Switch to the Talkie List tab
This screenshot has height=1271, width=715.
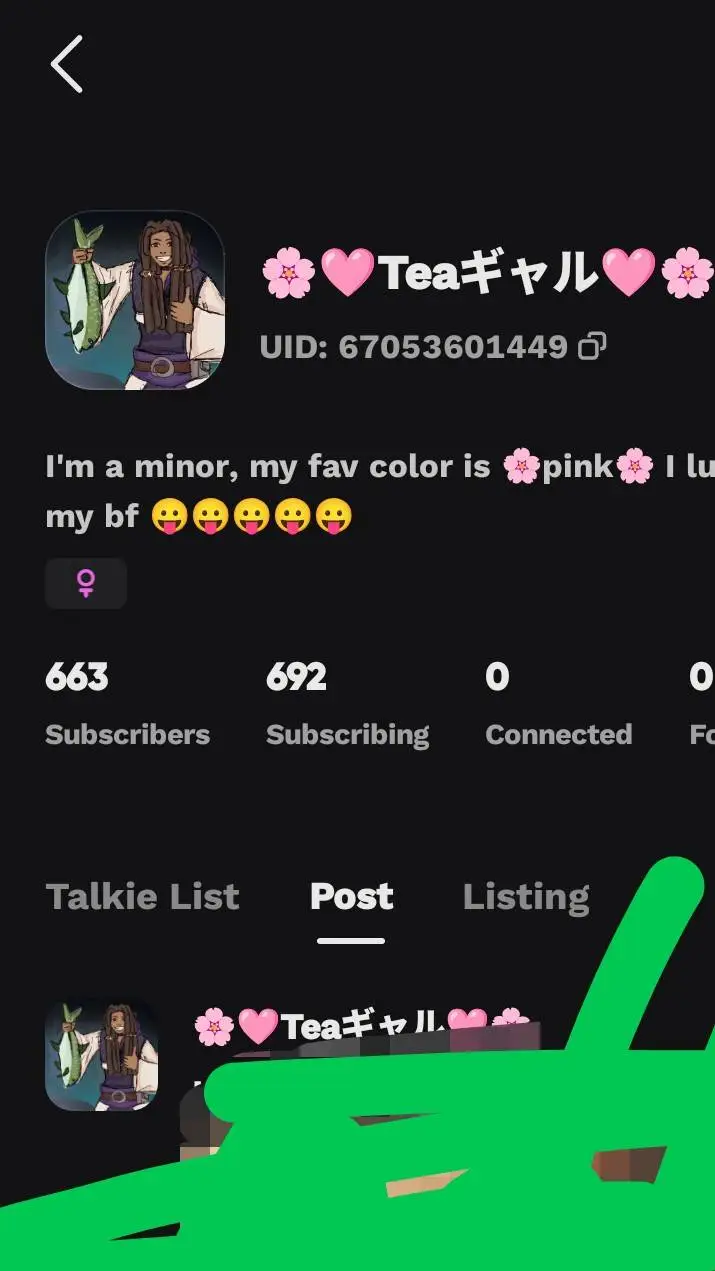(x=142, y=896)
